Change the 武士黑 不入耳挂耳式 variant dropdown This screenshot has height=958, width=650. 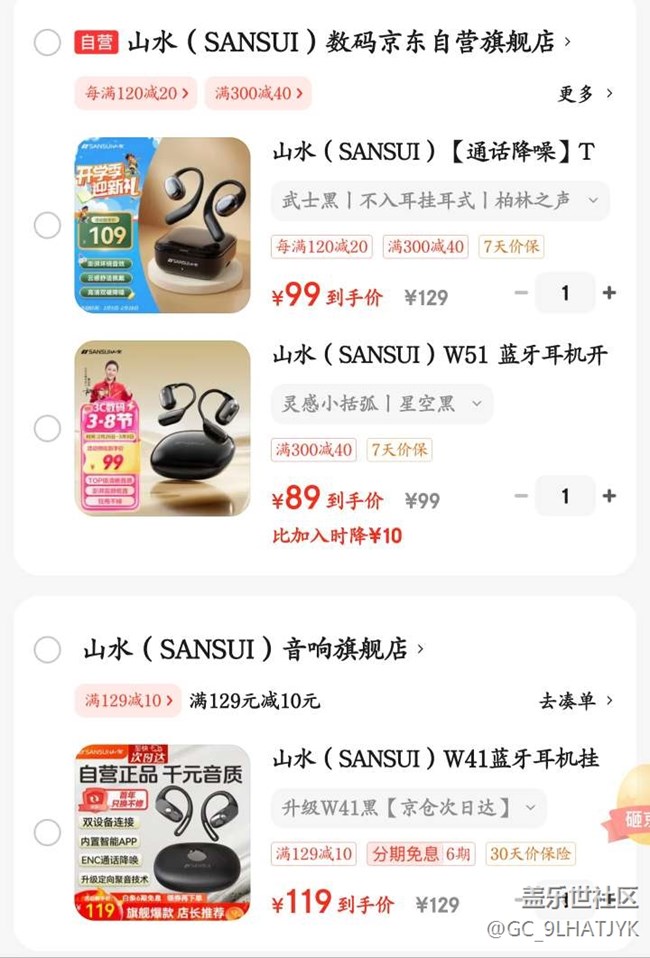[x=439, y=200]
